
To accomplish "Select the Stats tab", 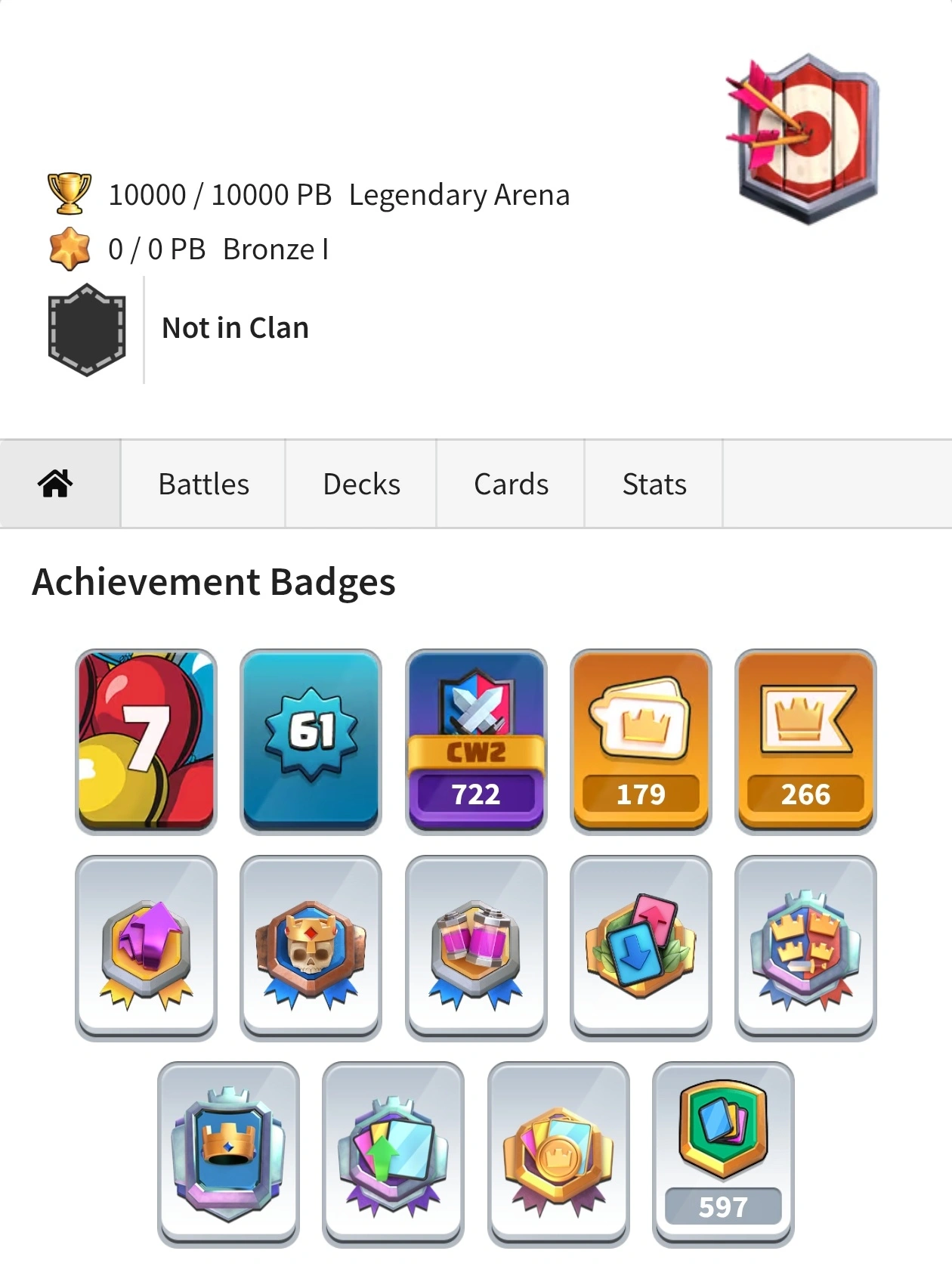I will point(654,484).
